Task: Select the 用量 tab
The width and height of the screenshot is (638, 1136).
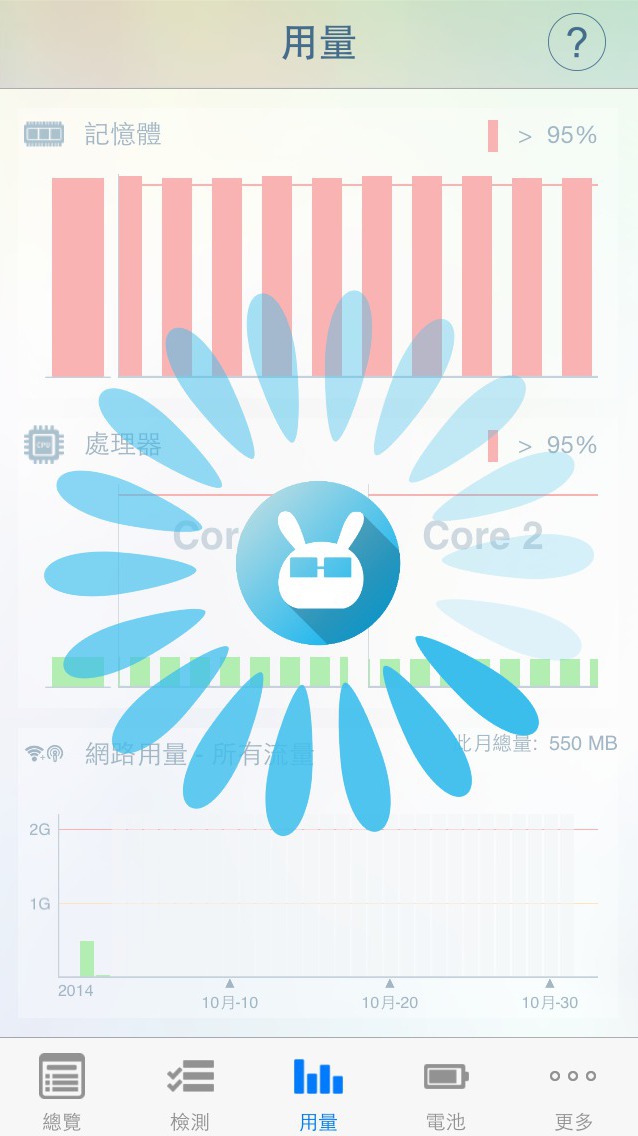Action: click(x=318, y=1088)
